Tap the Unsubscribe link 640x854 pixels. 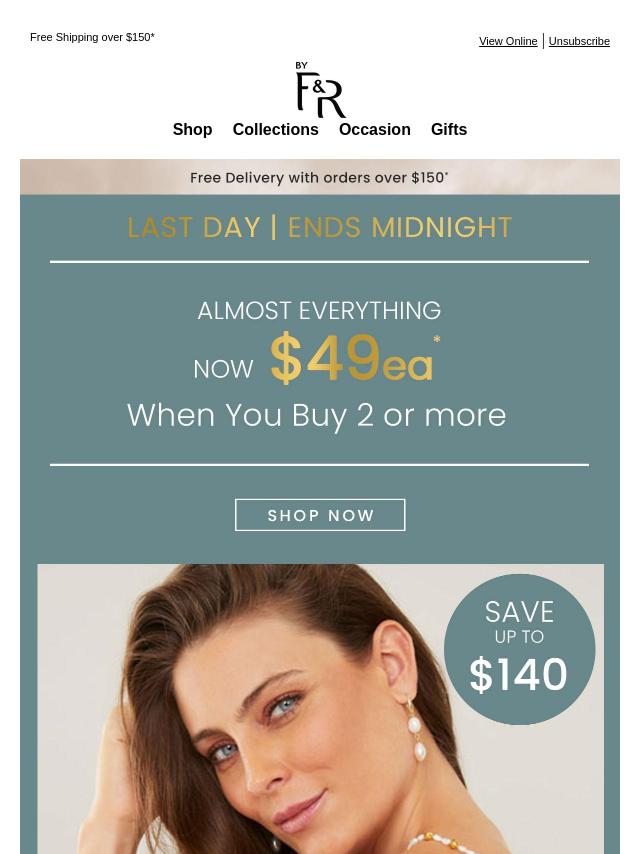579,41
